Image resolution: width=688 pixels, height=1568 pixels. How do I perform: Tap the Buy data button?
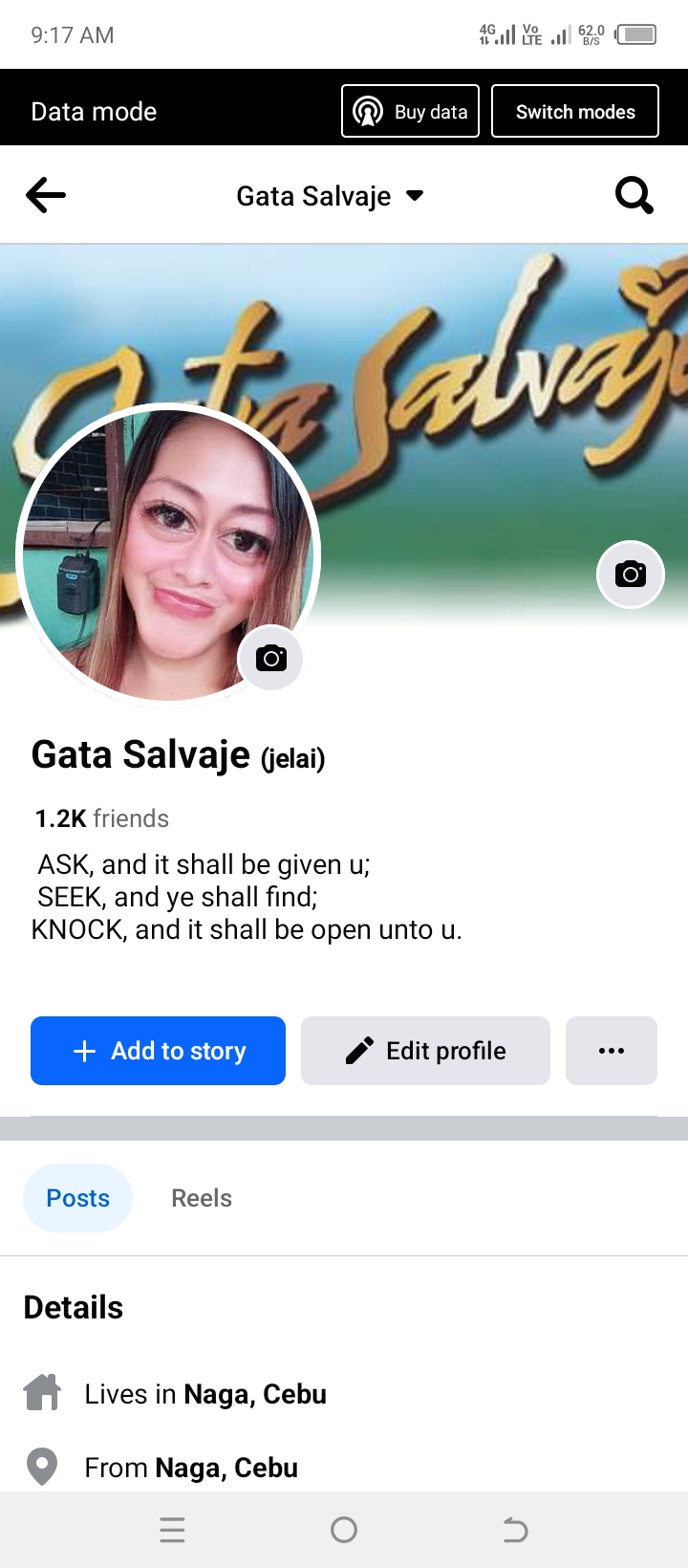(x=410, y=111)
